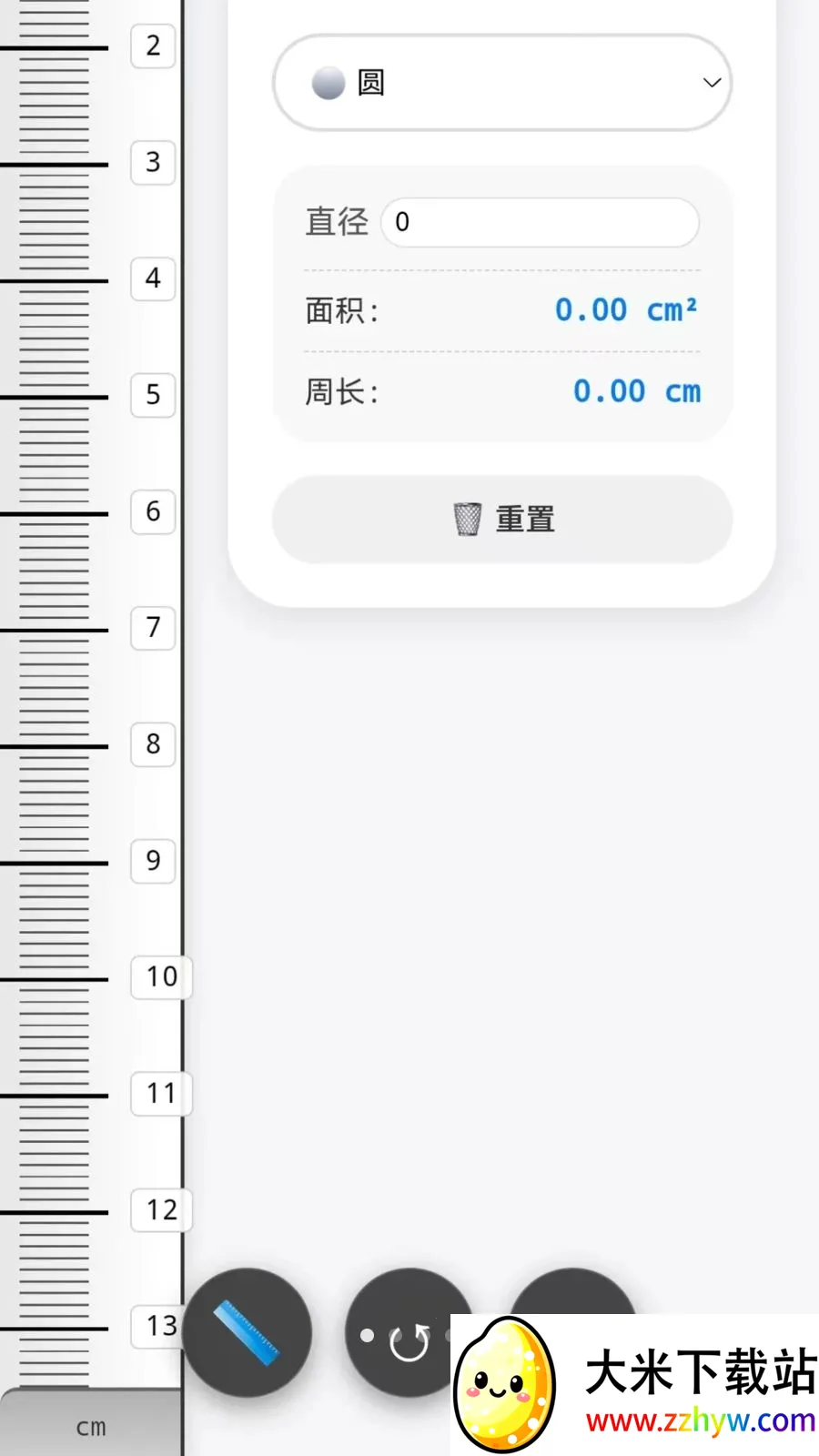The height and width of the screenshot is (1456, 819).
Task: Tap the blue ruler round button
Action: pyautogui.click(x=247, y=1333)
